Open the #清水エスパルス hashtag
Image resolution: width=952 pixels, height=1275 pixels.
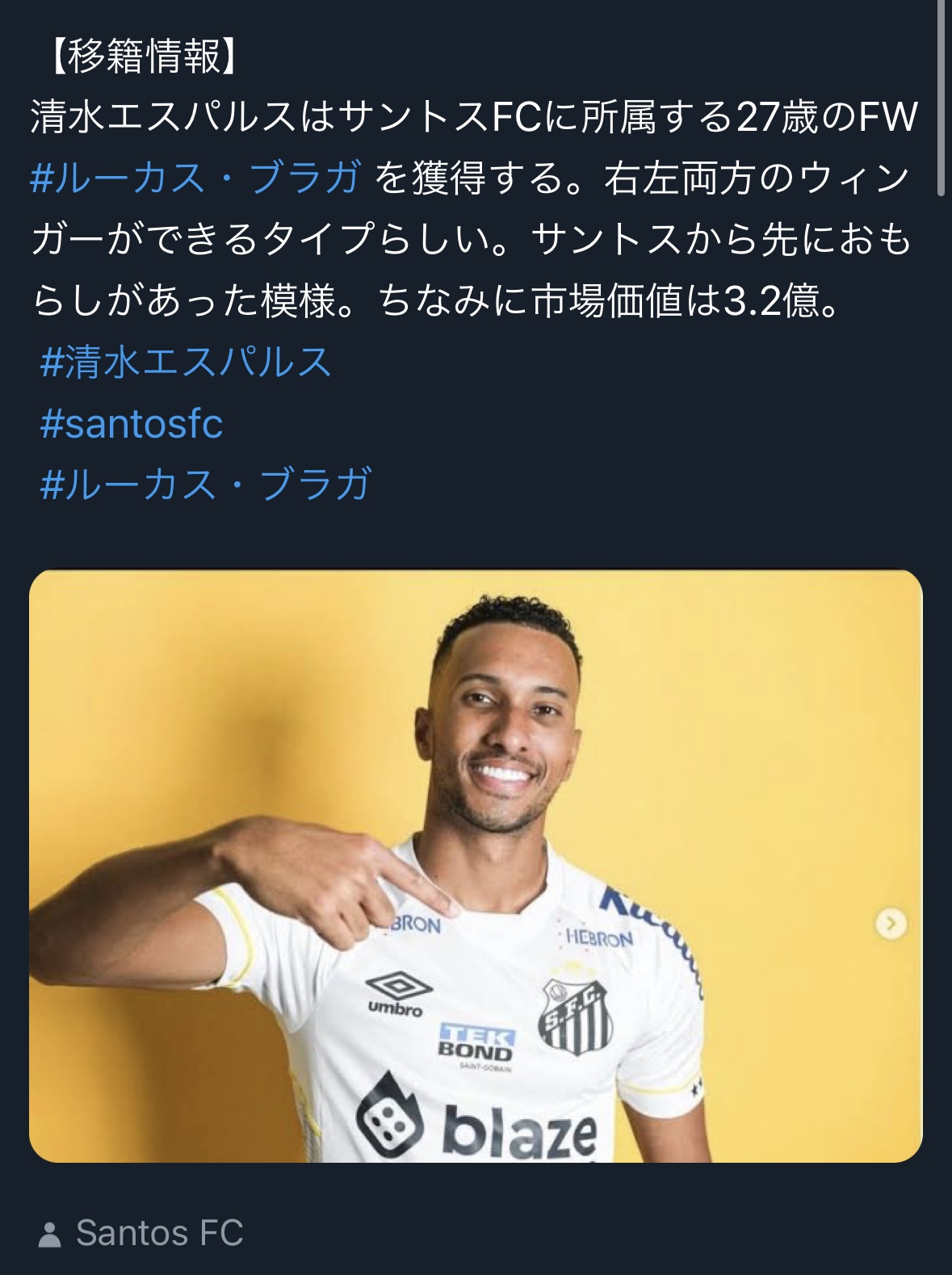point(186,362)
